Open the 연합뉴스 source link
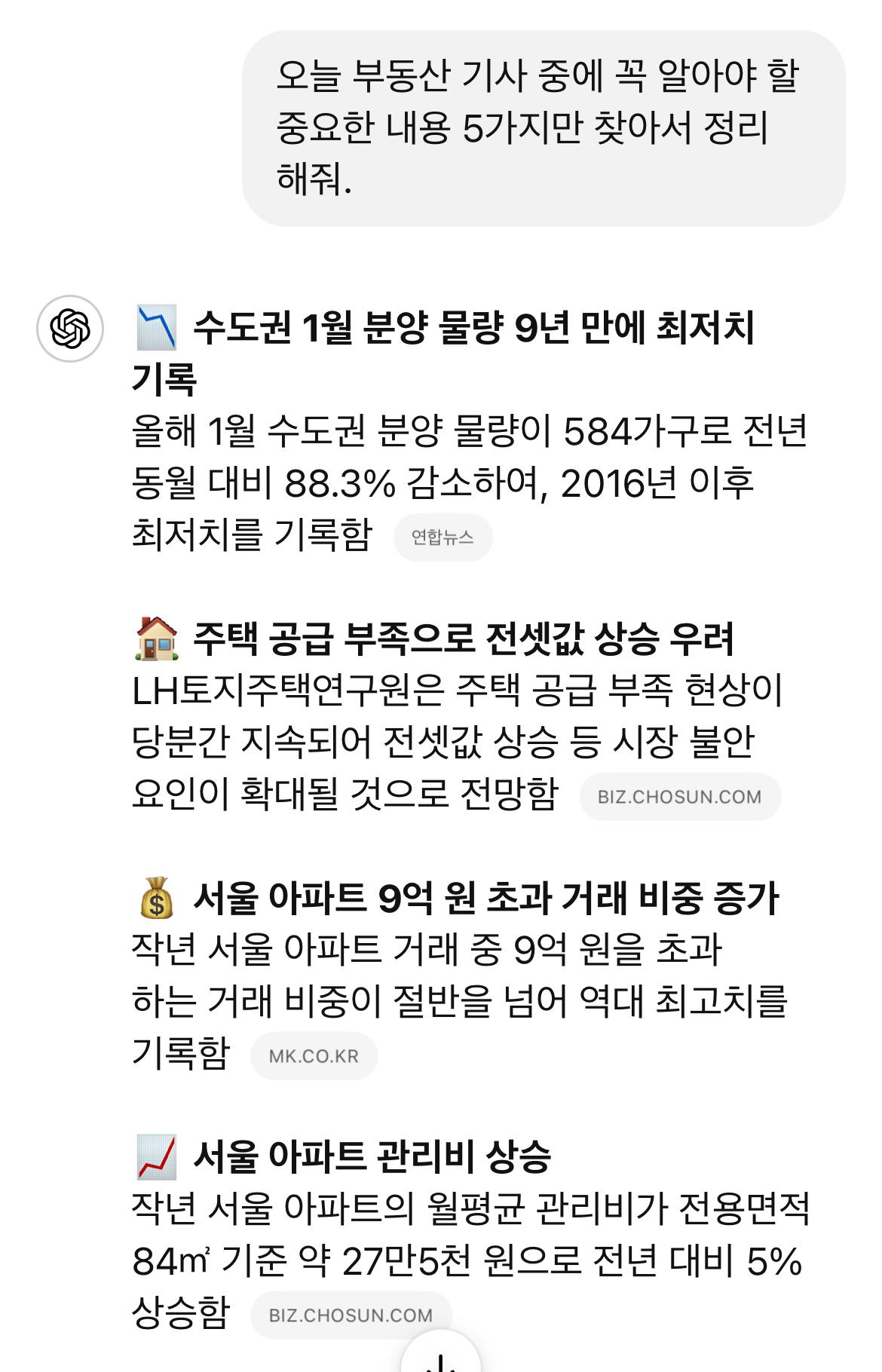Image resolution: width=882 pixels, height=1372 pixels. (443, 537)
